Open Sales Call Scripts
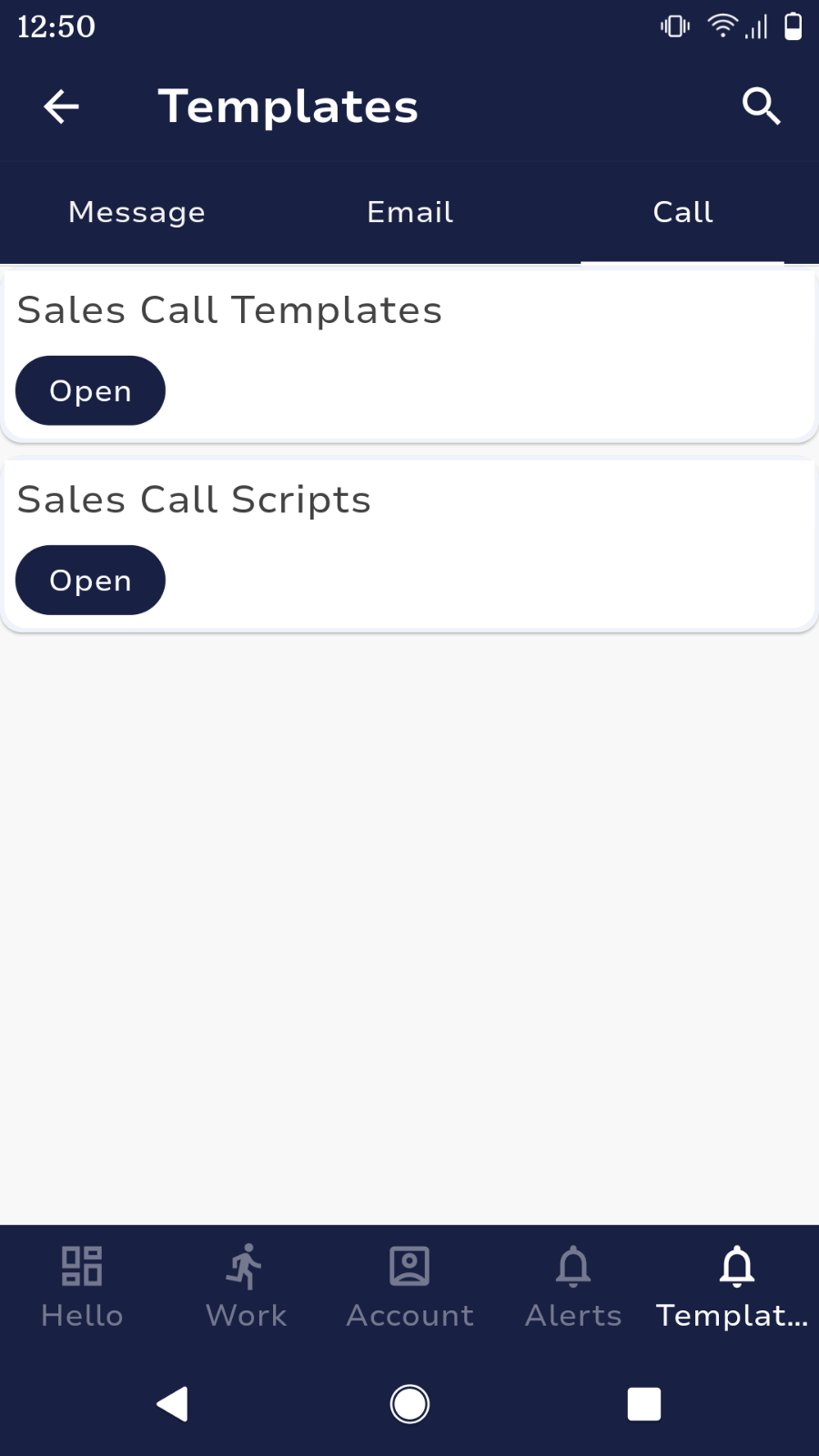 pos(90,580)
